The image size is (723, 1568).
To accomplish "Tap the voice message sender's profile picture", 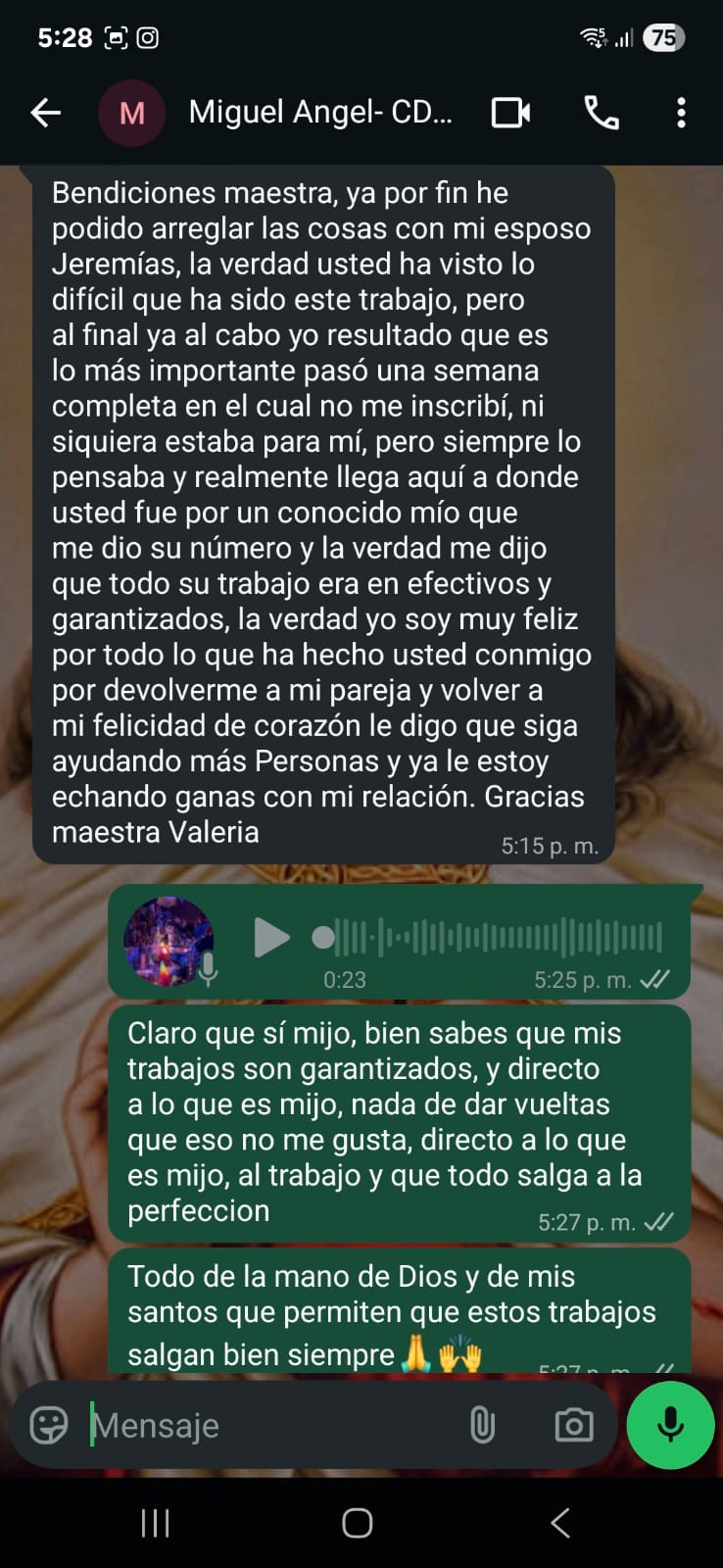I will (168, 938).
